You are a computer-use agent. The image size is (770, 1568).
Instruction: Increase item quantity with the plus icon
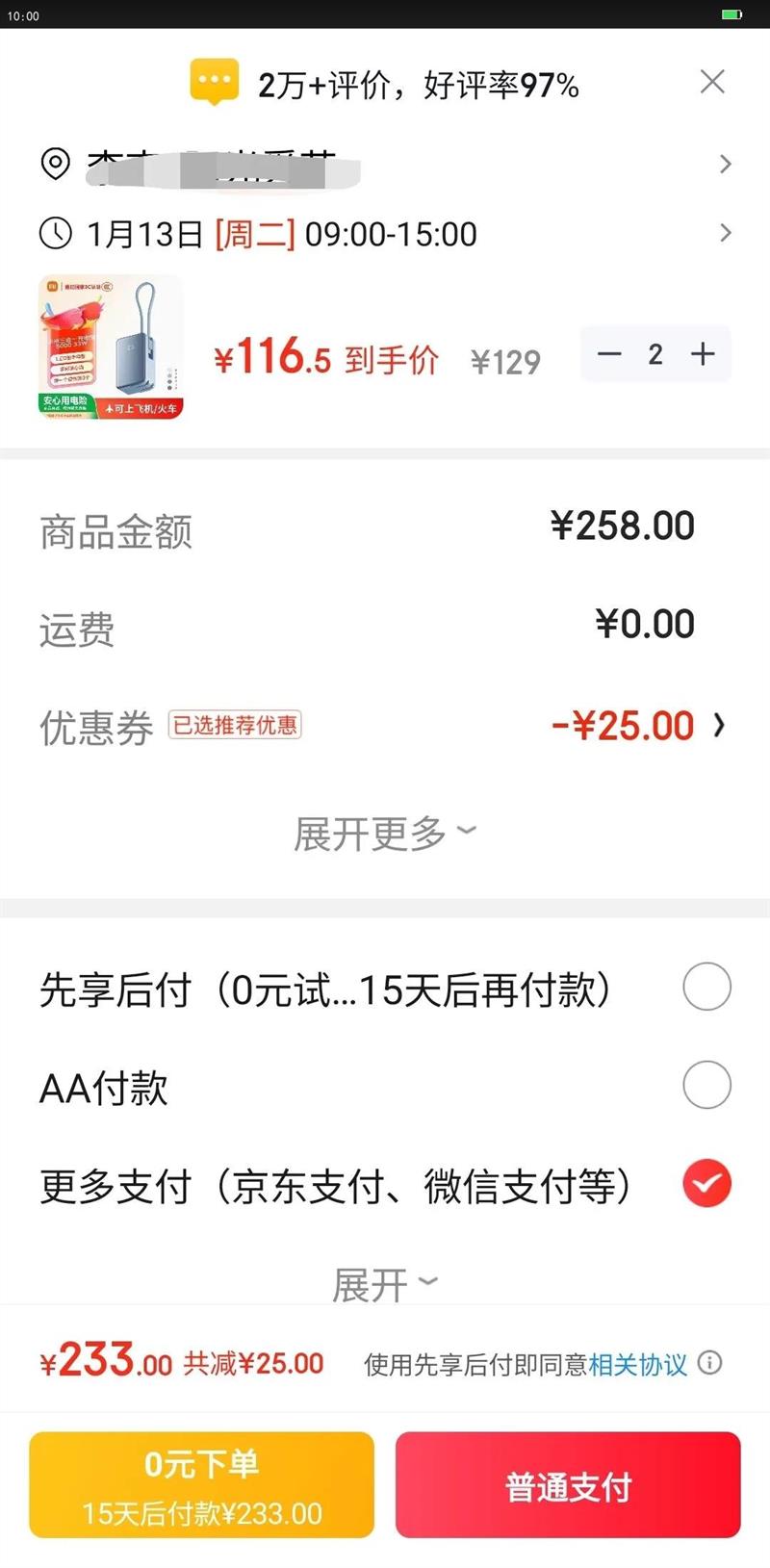702,354
